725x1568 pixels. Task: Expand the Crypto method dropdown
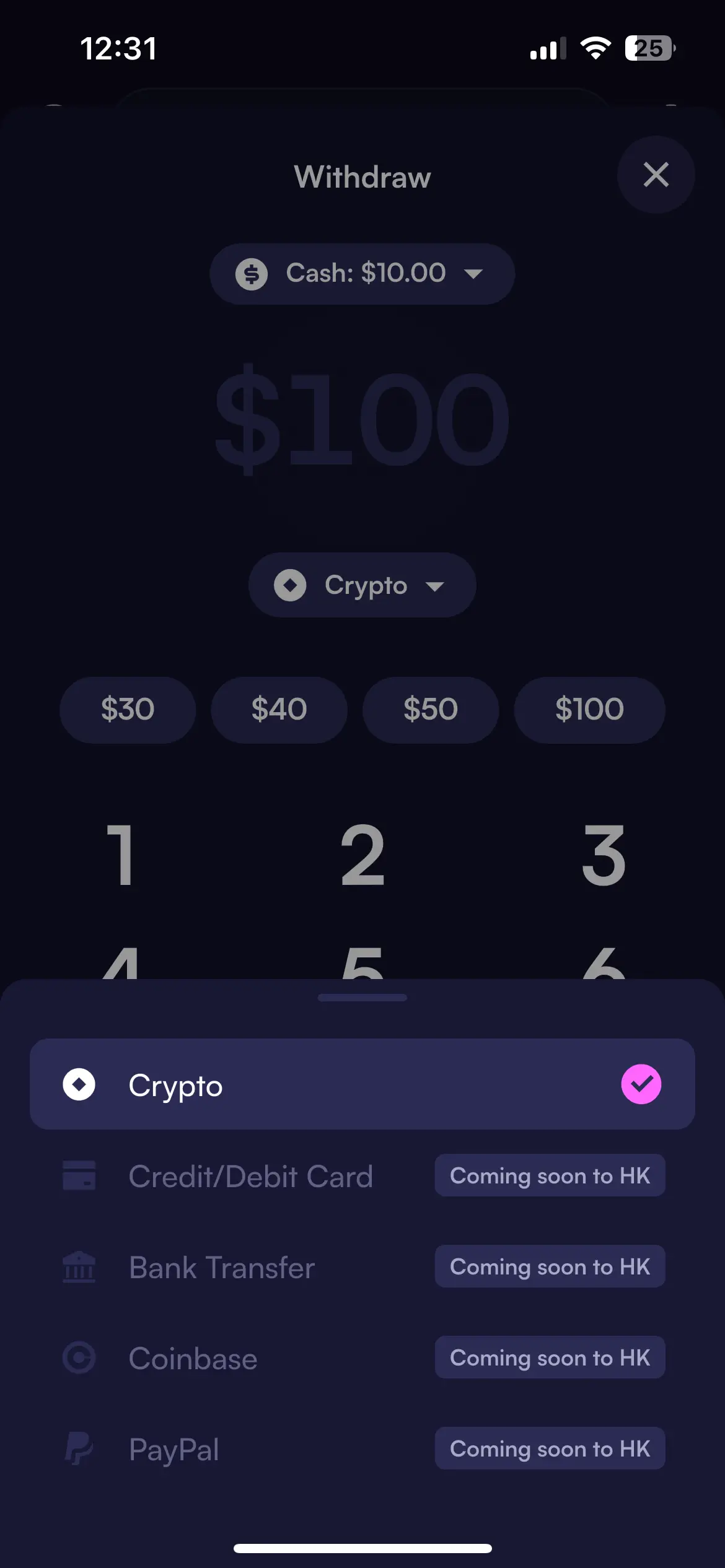pyautogui.click(x=362, y=585)
